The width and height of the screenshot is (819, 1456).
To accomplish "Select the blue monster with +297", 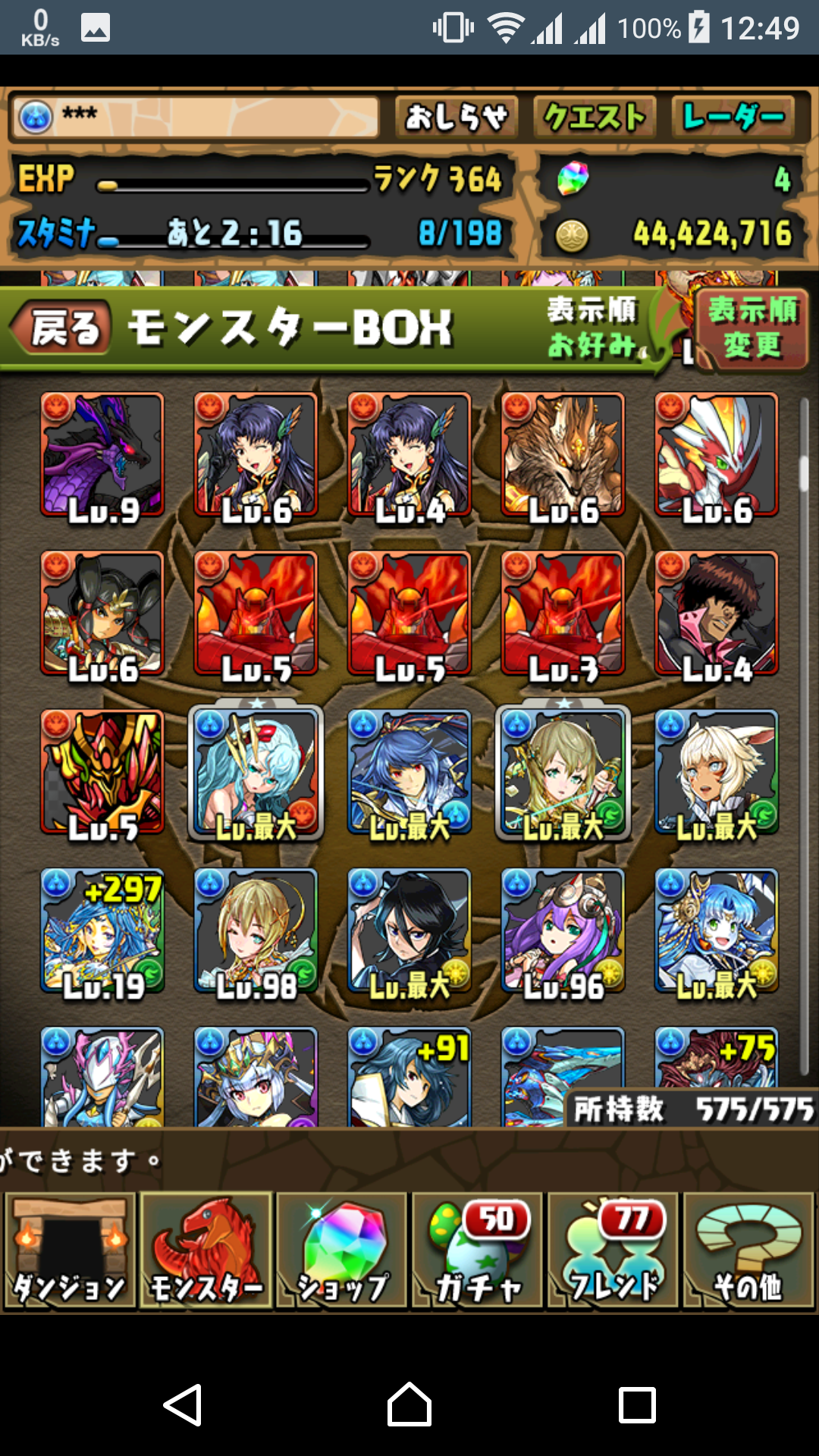I will [102, 930].
